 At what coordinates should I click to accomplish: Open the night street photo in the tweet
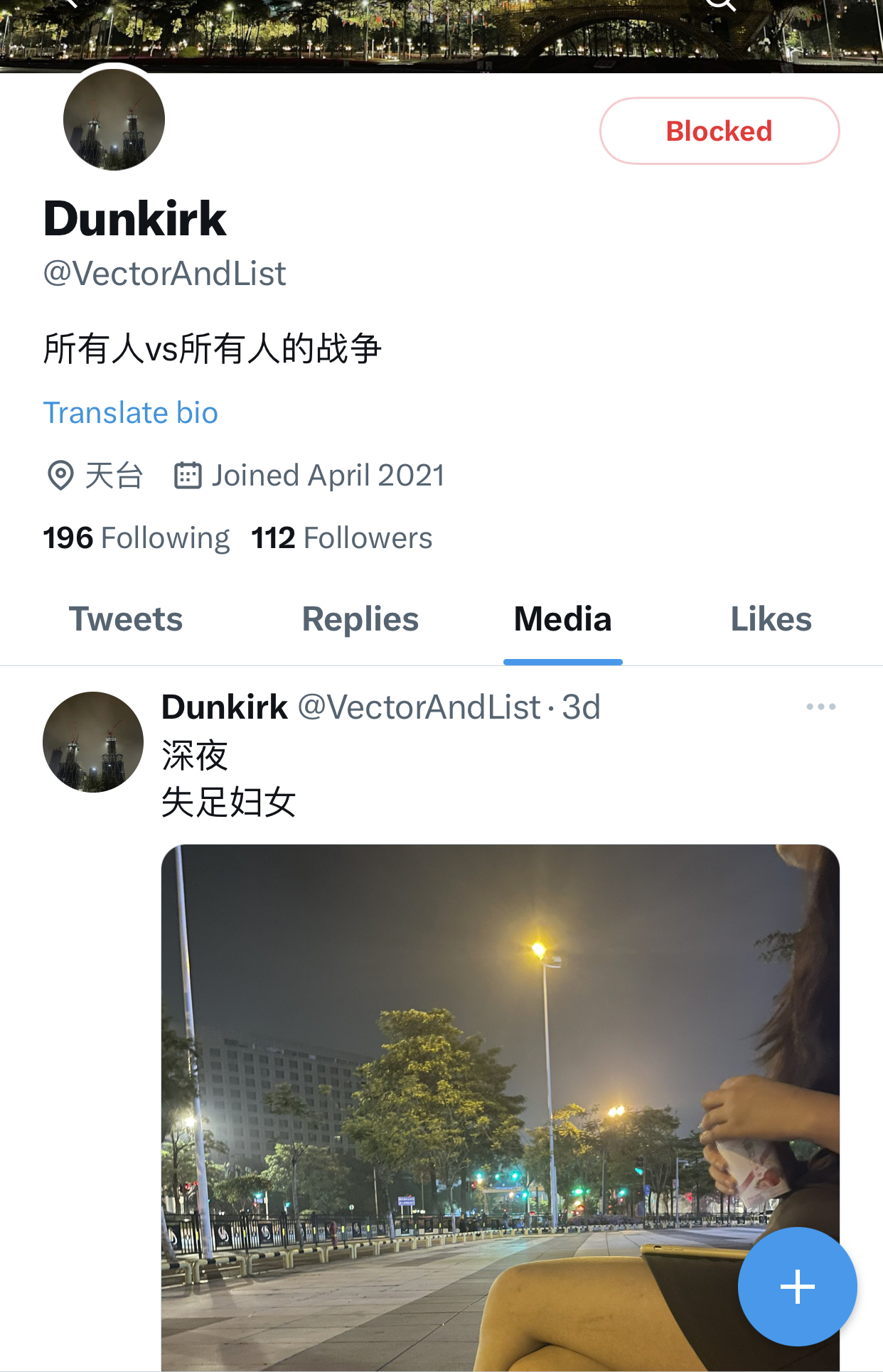501,1108
